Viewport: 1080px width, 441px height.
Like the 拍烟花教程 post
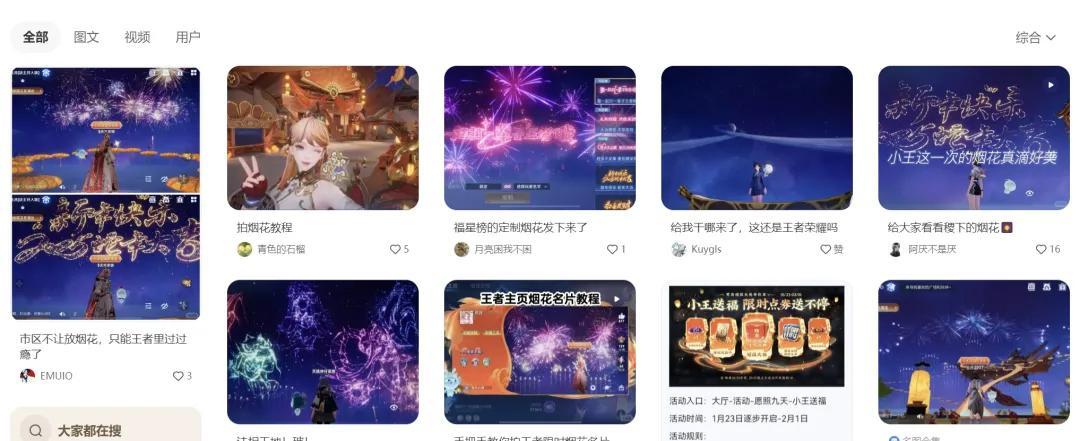coord(395,249)
